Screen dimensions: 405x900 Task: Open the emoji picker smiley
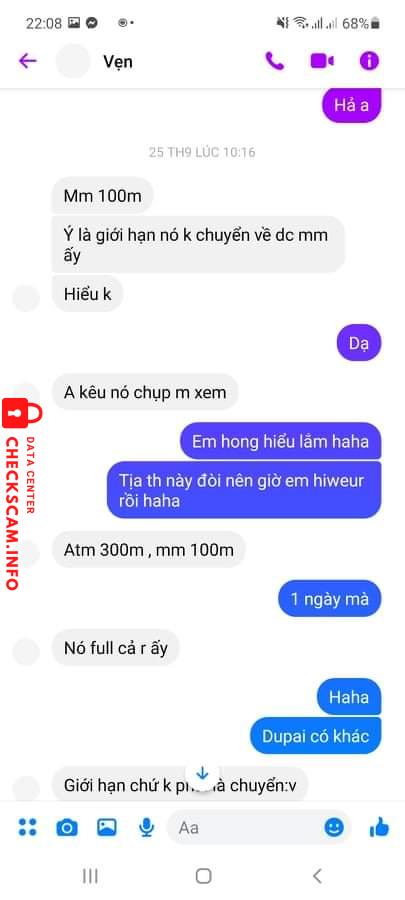click(334, 827)
